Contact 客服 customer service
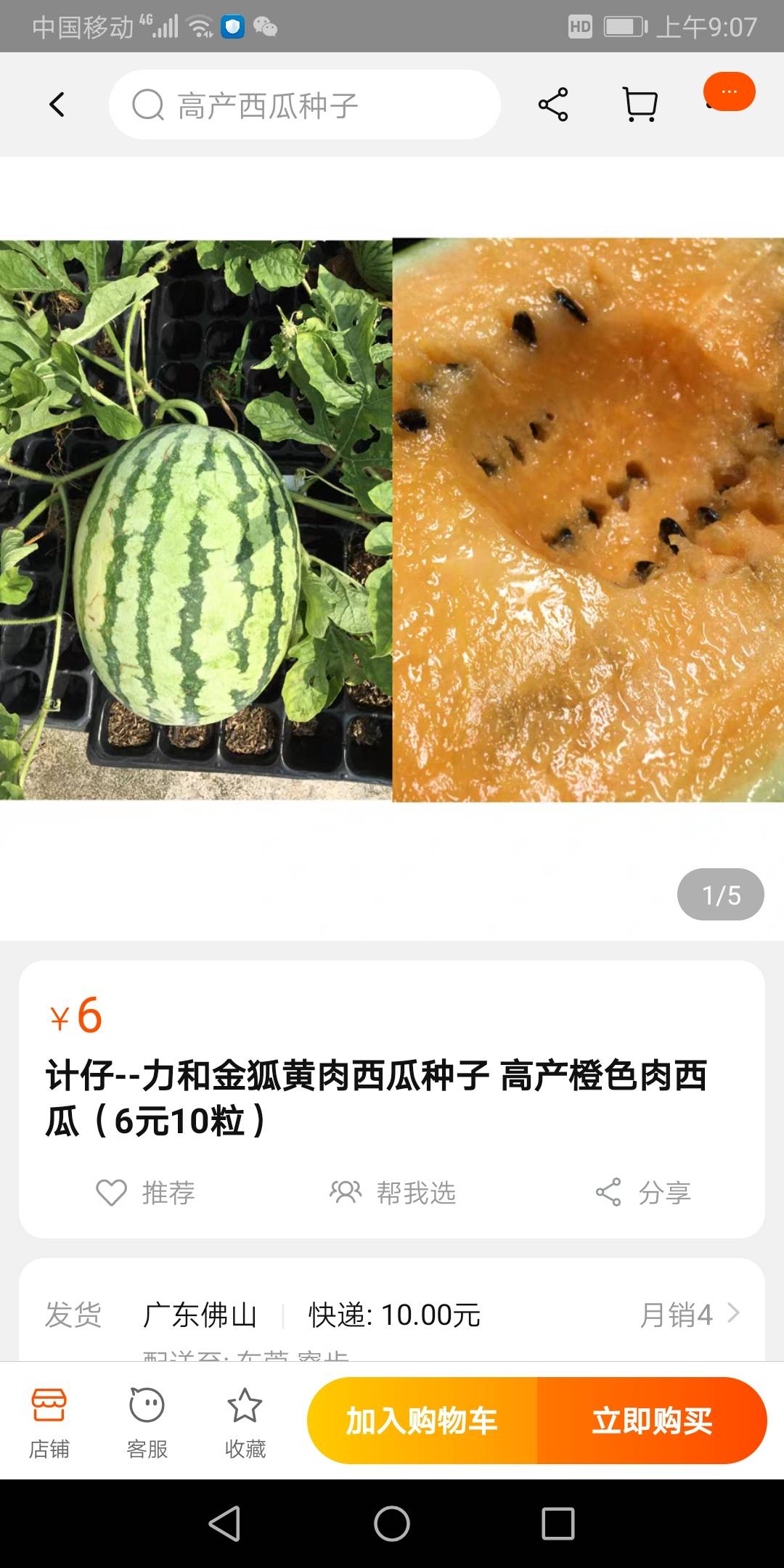The height and width of the screenshot is (1568, 784). point(147,1423)
